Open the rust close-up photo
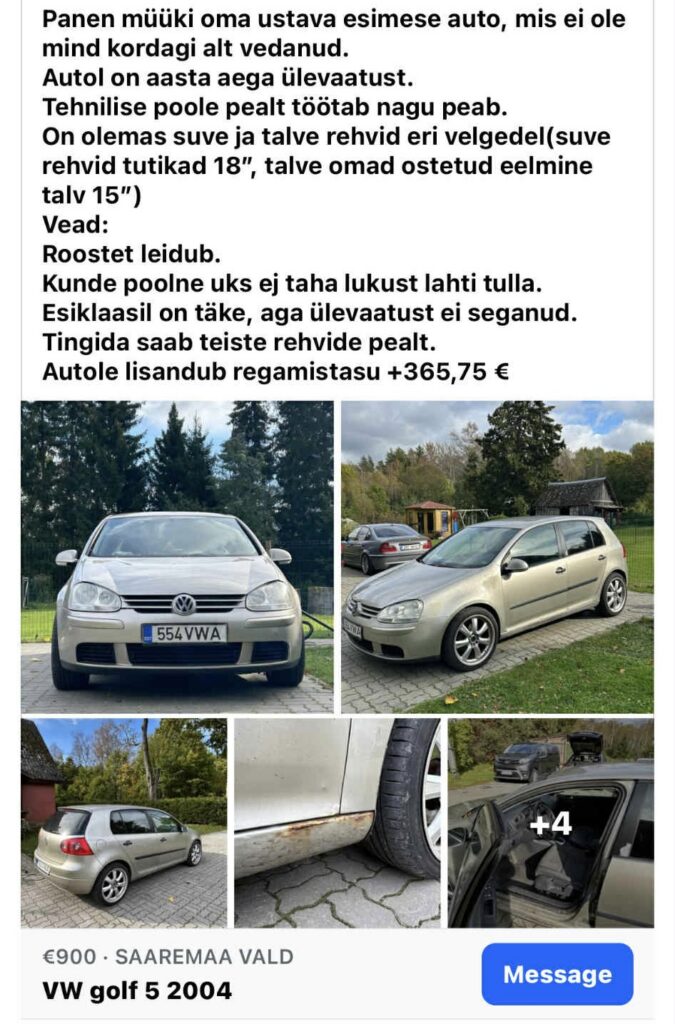Screen dimensions: 675x1024 (337, 822)
